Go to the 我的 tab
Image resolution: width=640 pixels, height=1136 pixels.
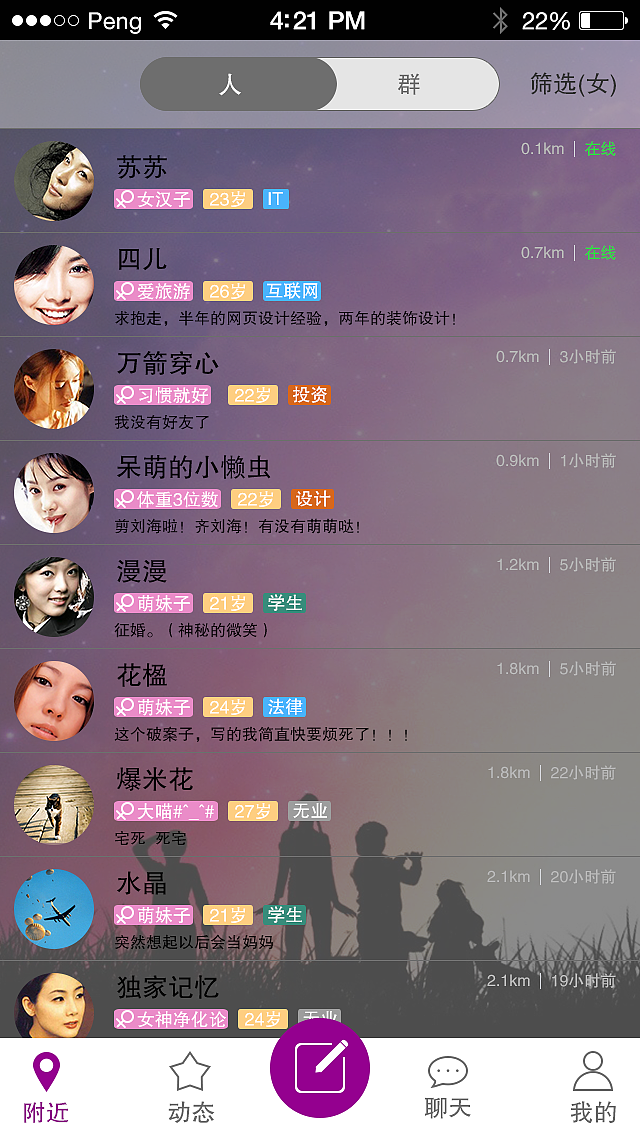pos(592,1087)
